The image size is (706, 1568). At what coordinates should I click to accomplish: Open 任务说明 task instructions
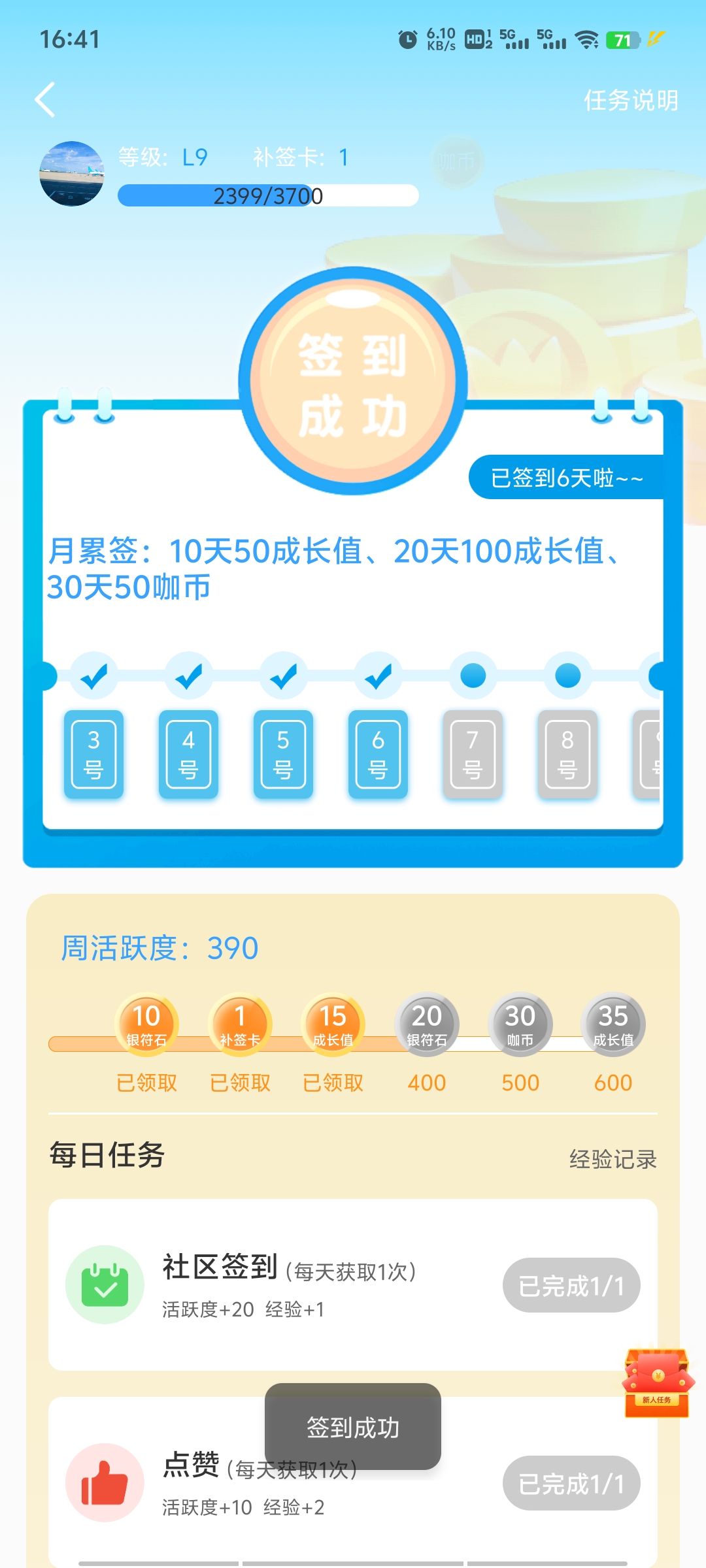click(630, 101)
